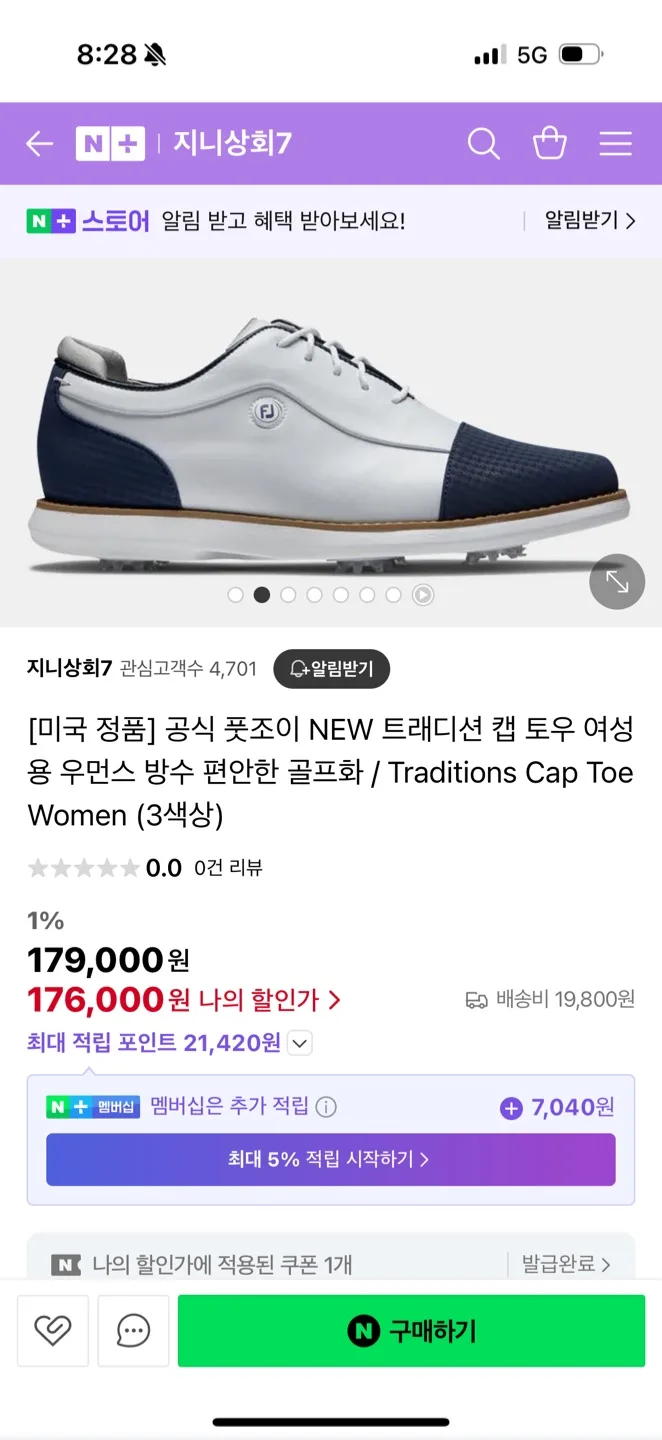This screenshot has height=1440, width=662.
Task: Expand 최대 적립 포인트 dropdown arrow
Action: point(300,1044)
